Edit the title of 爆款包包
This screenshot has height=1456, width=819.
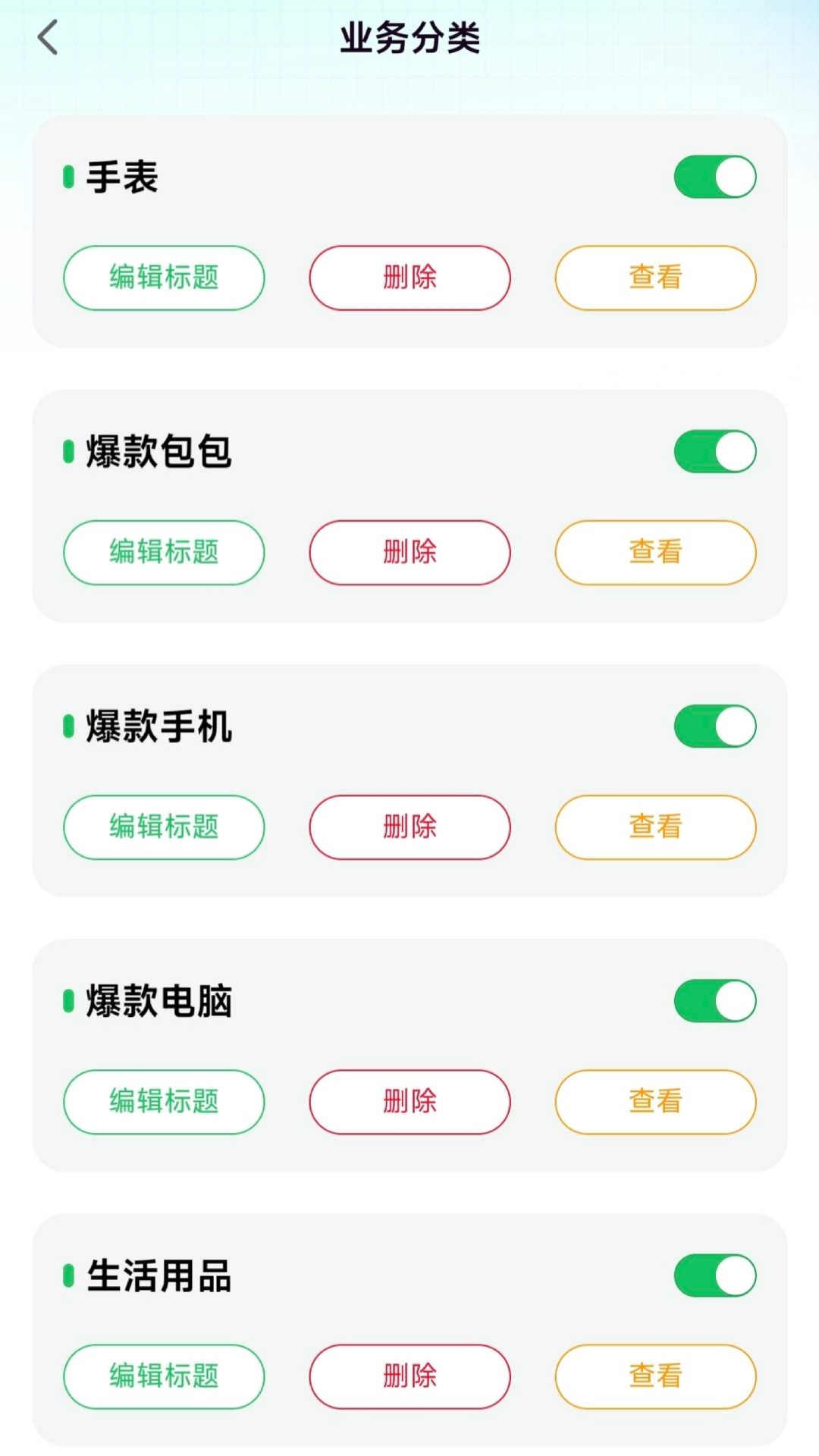163,553
